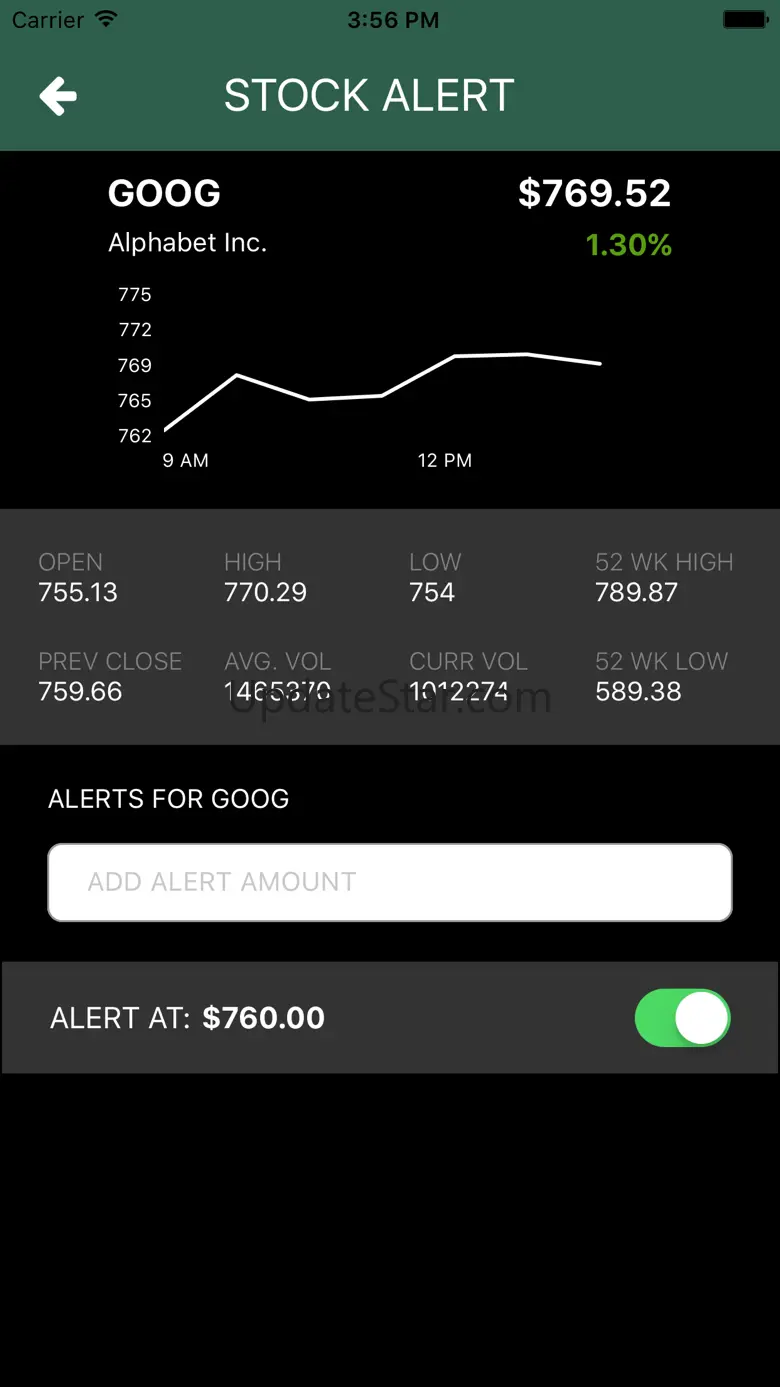This screenshot has width=780, height=1387.
Task: Go back using the header arrow
Action: [58, 96]
